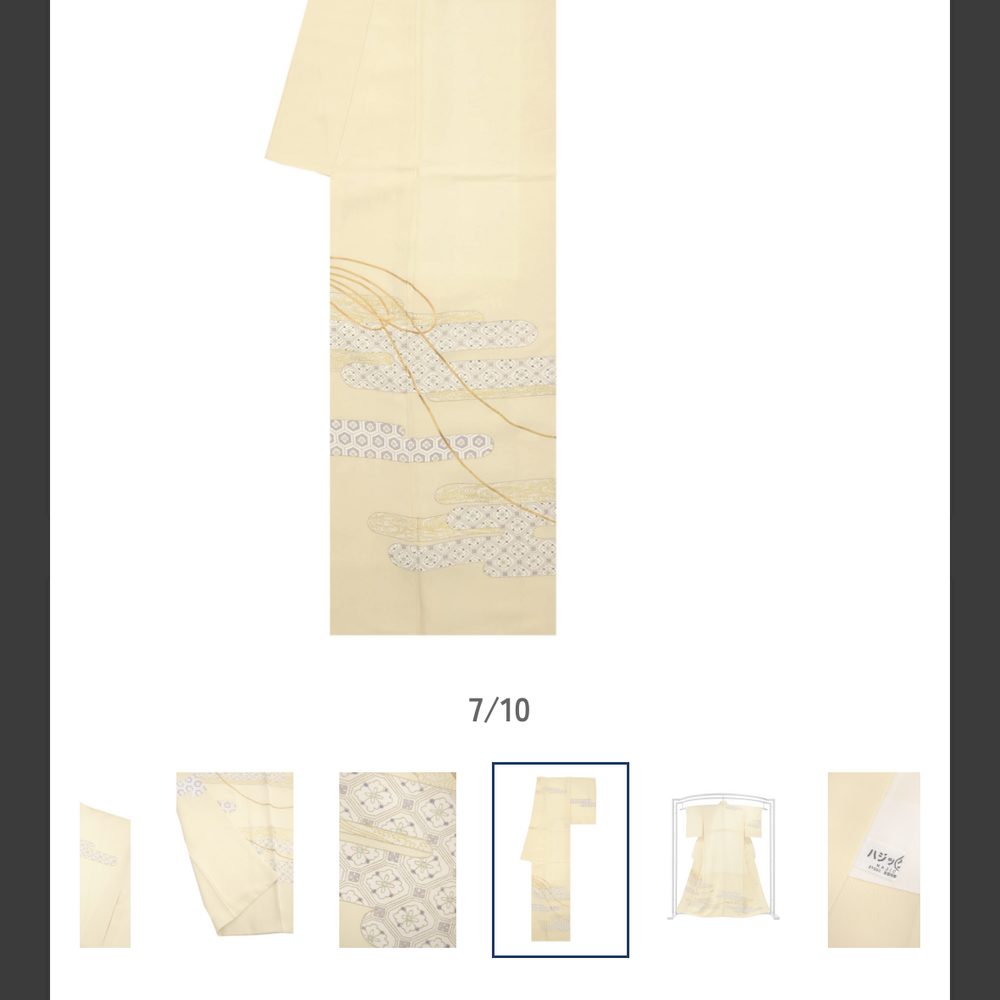Select the highlighted folded kimono thumbnail

(560, 860)
